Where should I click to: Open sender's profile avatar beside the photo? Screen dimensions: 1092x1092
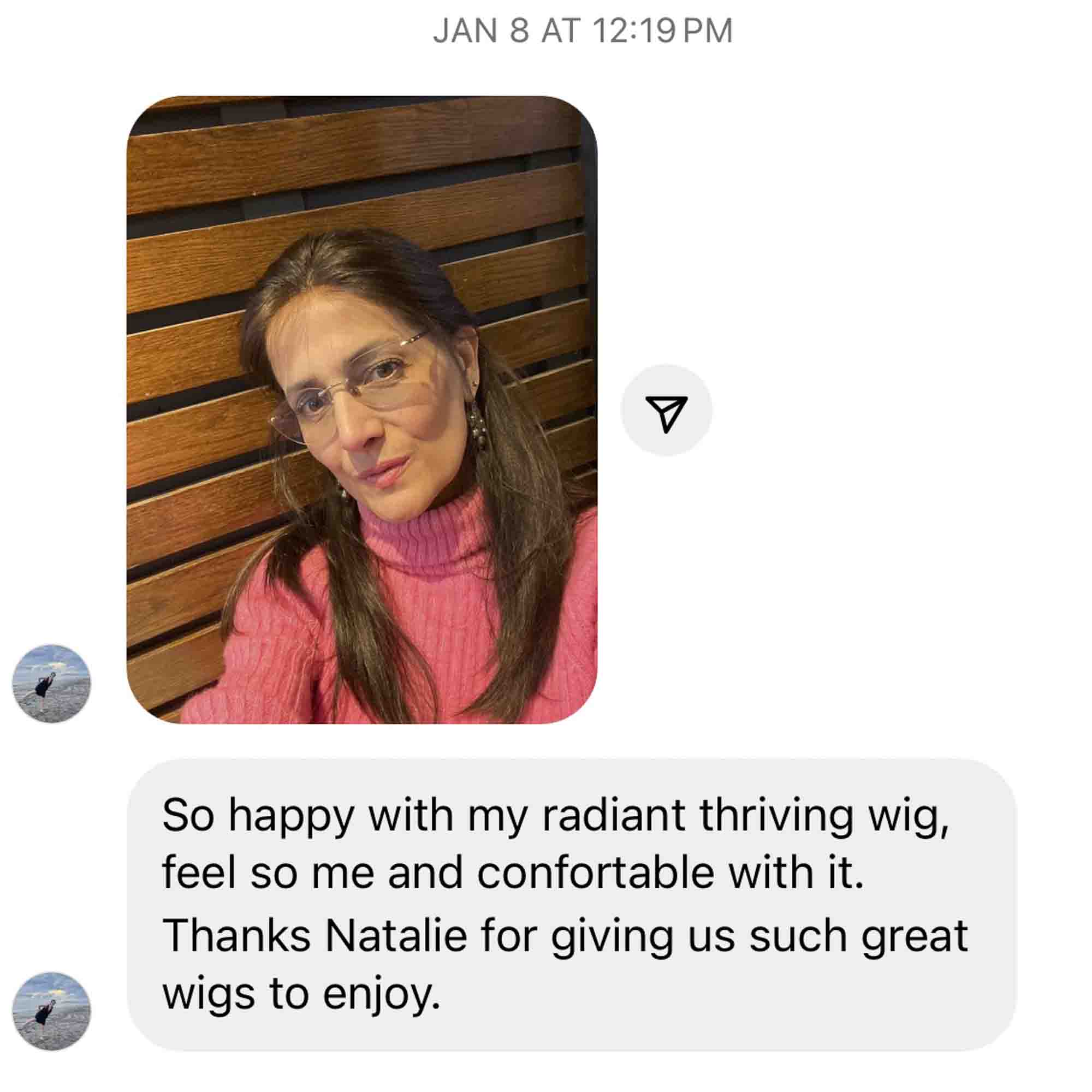coord(51,684)
